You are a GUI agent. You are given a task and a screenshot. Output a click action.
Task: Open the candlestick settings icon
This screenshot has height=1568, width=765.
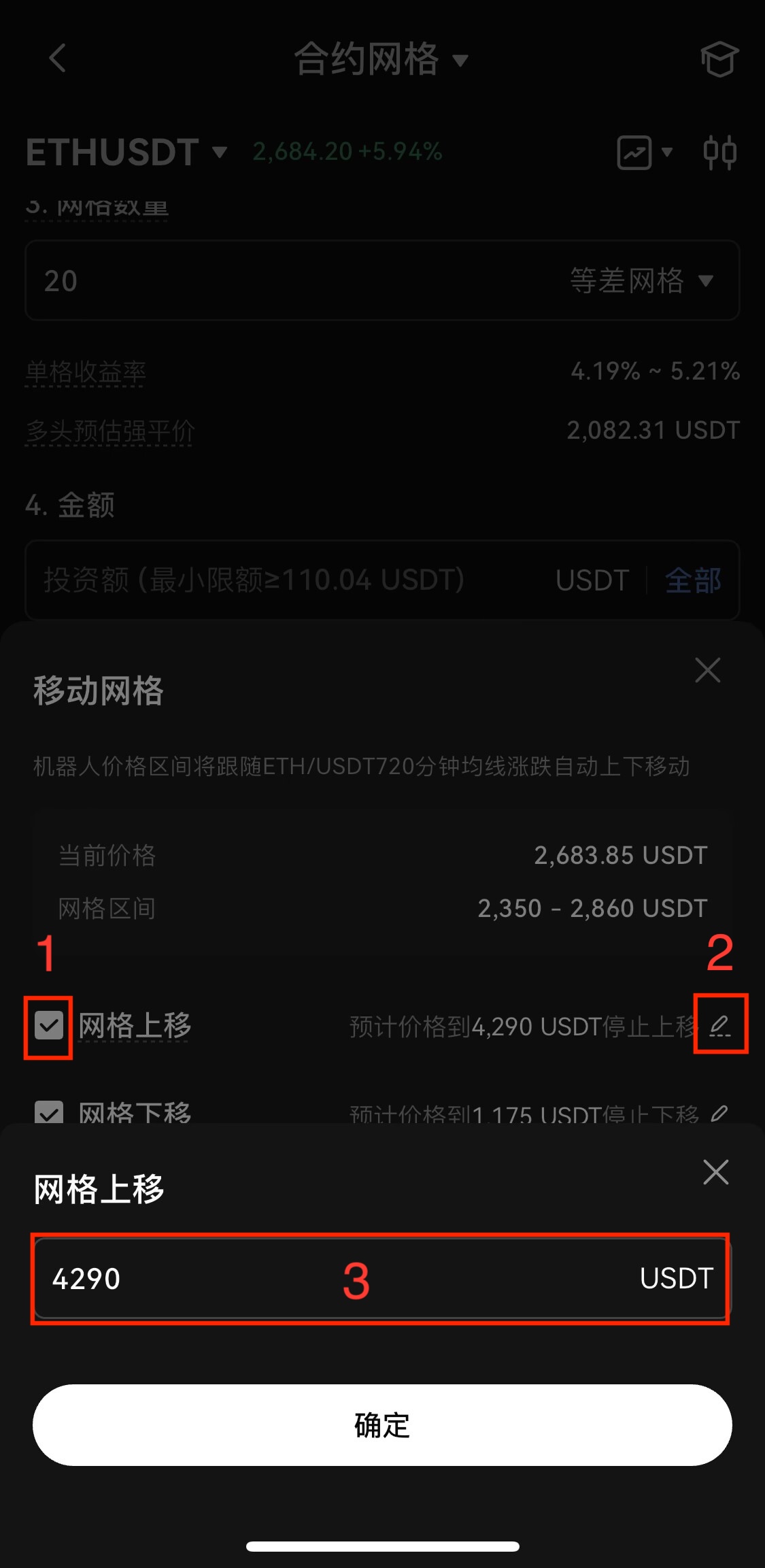pyautogui.click(x=719, y=152)
